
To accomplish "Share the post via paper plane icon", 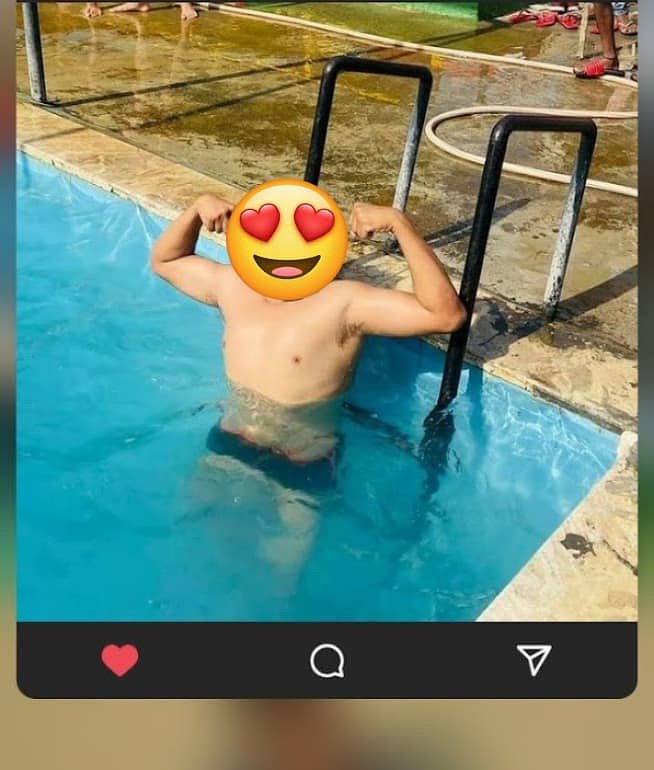I will coord(534,660).
